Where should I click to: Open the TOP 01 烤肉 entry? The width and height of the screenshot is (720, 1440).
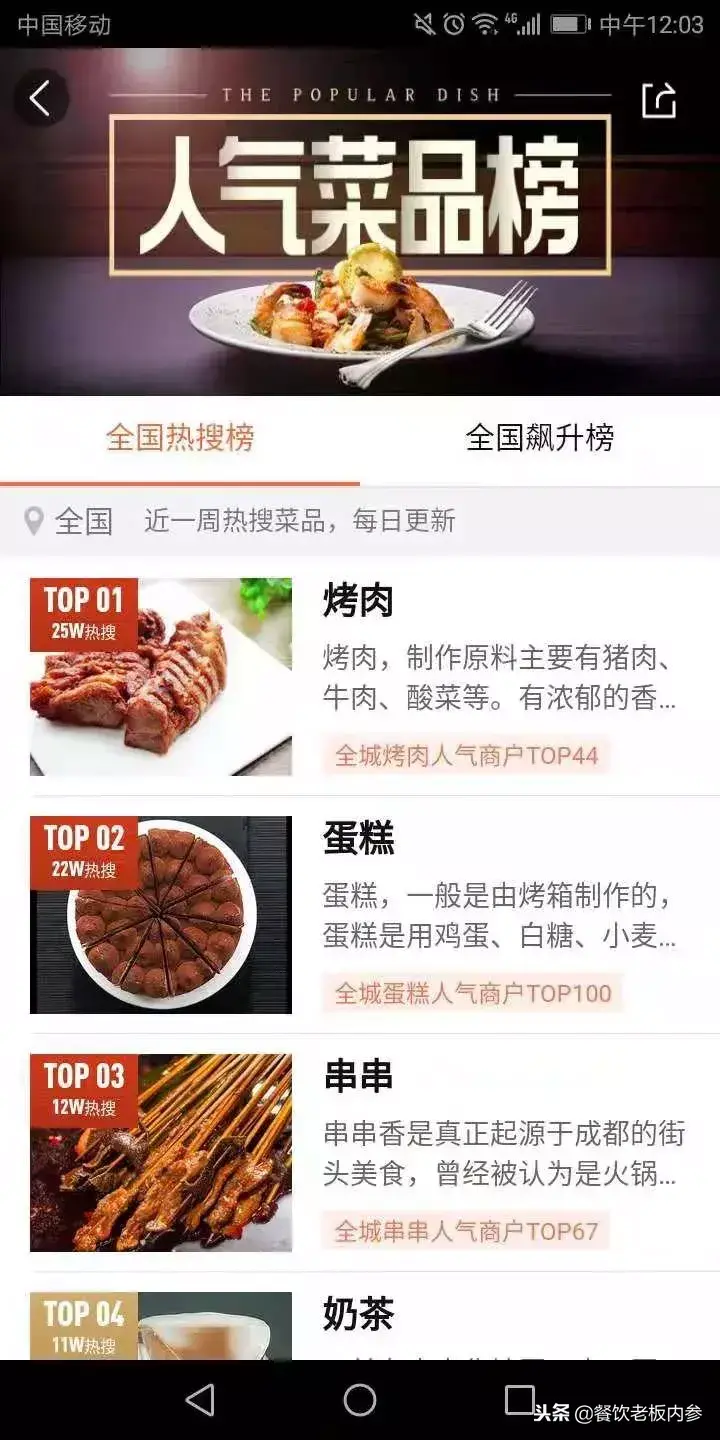click(x=358, y=601)
